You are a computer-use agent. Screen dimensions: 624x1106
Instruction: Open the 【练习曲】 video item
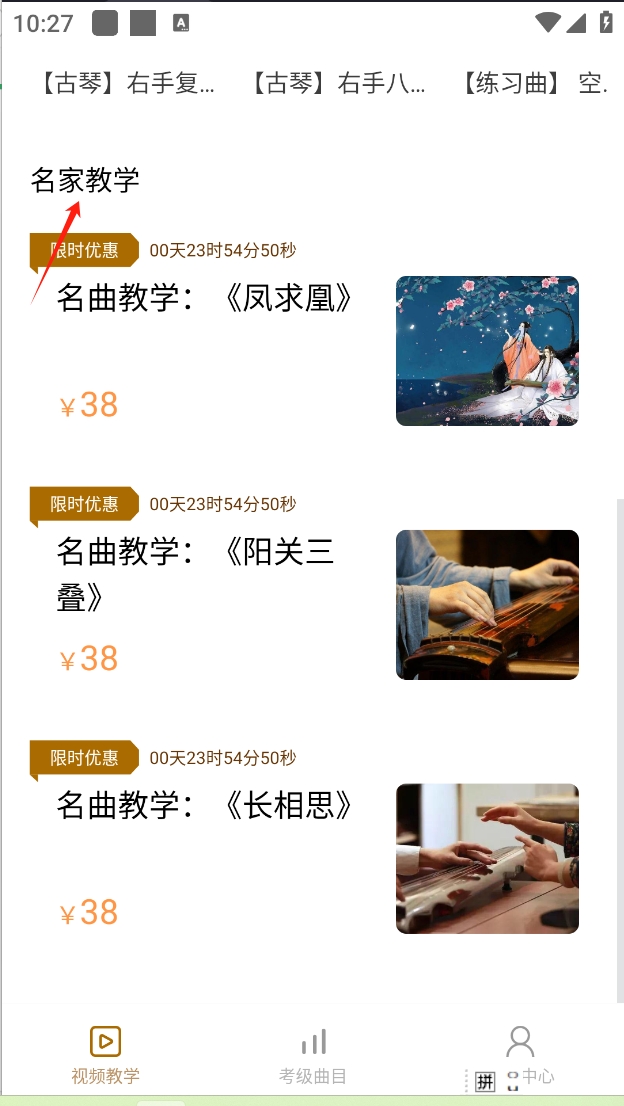coord(533,84)
